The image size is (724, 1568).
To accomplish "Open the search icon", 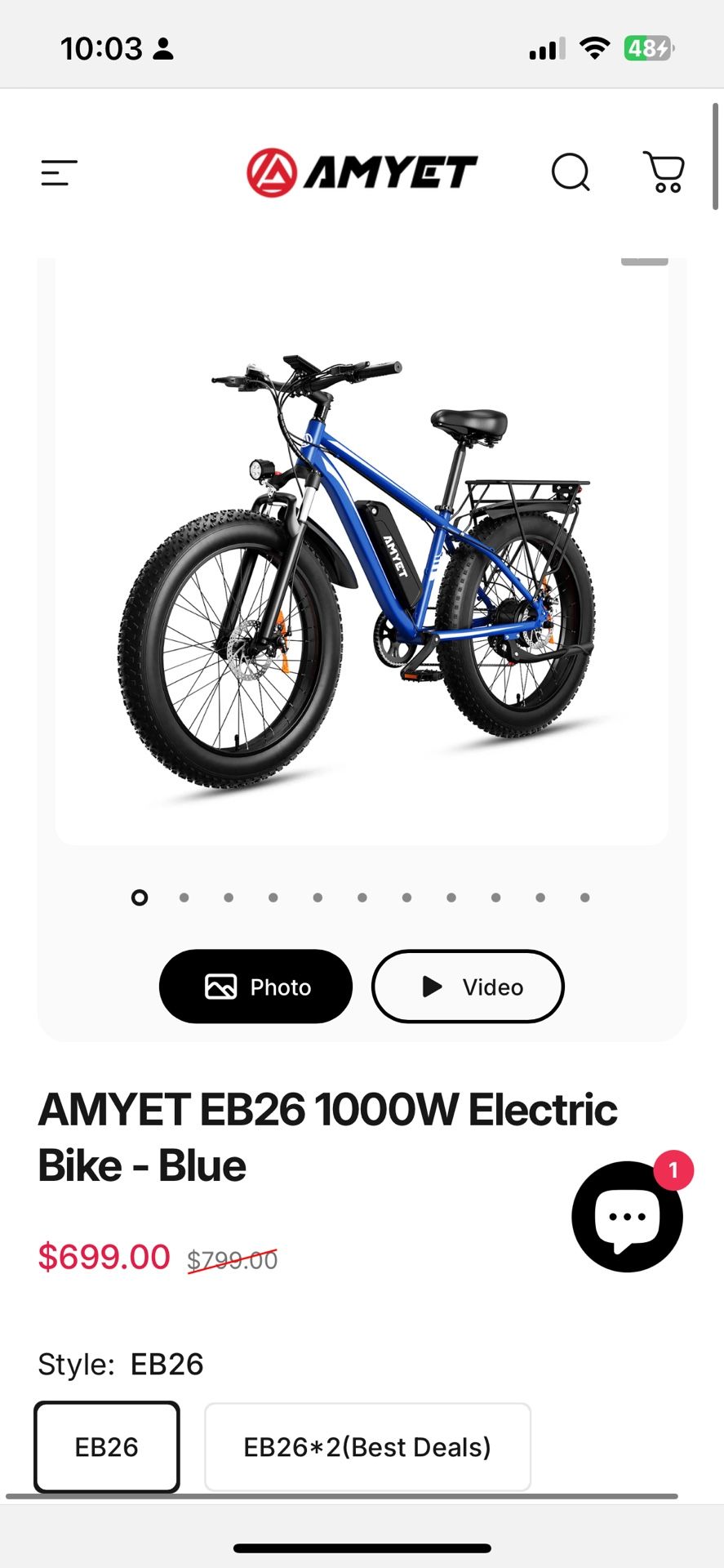I will click(x=571, y=172).
